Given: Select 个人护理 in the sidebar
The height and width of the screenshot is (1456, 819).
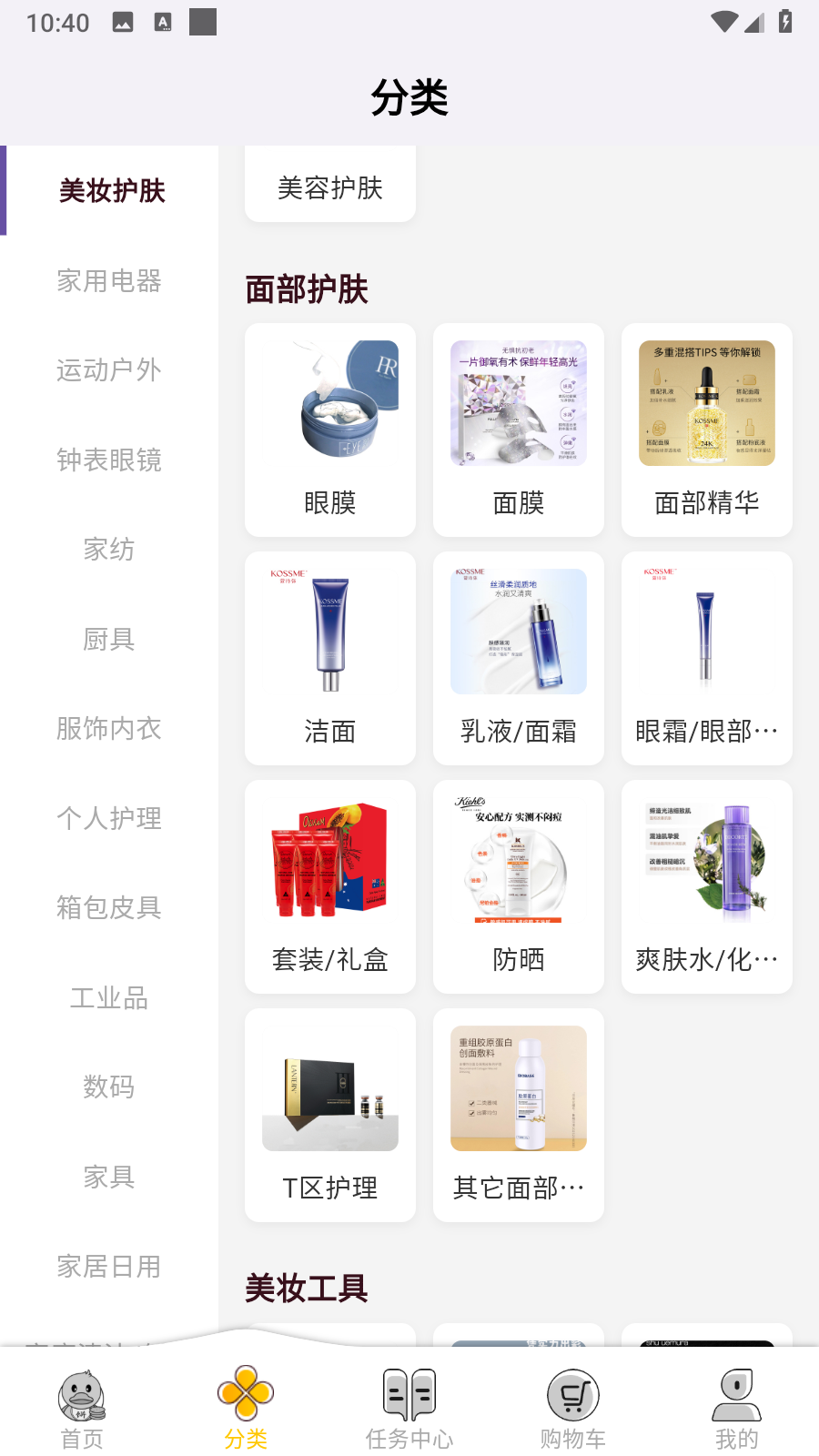Looking at the screenshot, I should pyautogui.click(x=109, y=817).
